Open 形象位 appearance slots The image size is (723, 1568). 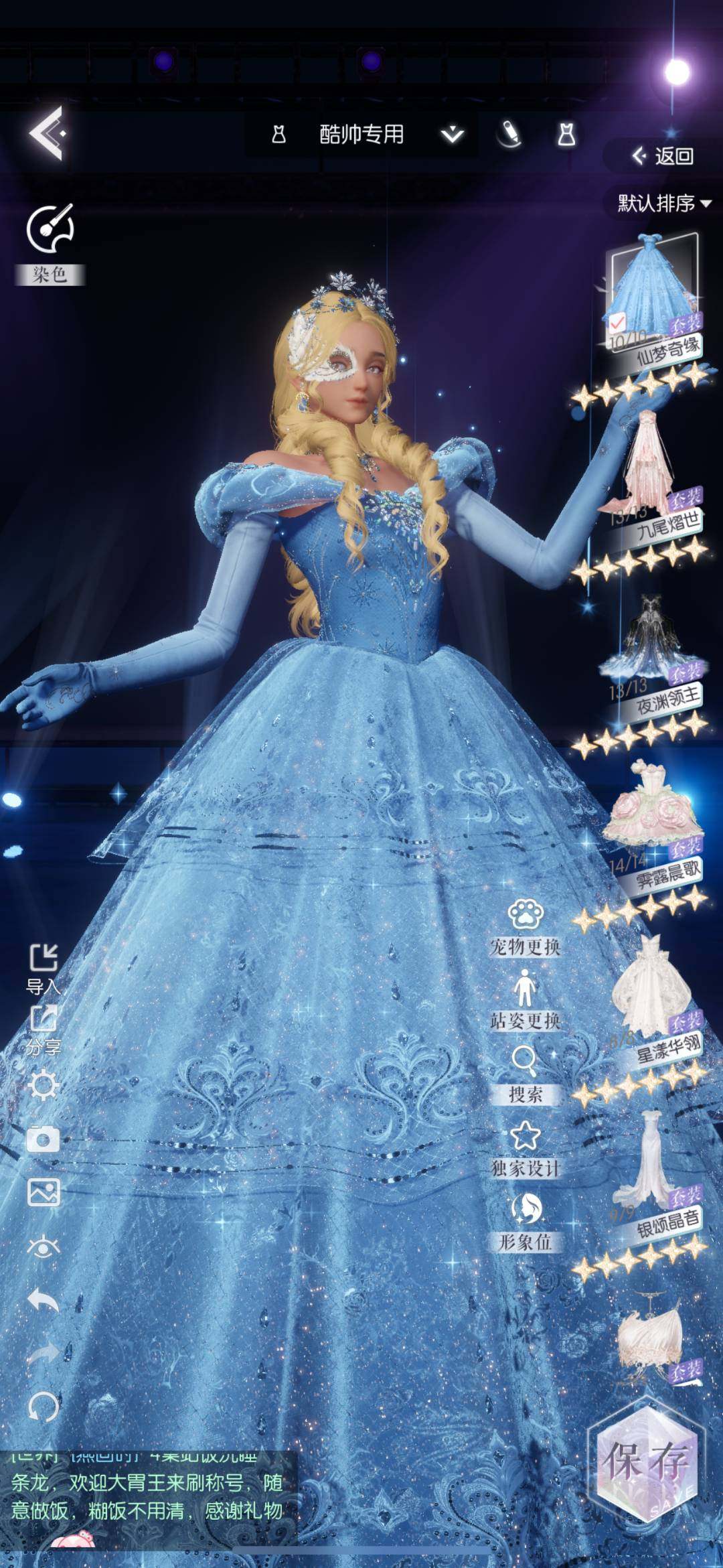tap(525, 1222)
